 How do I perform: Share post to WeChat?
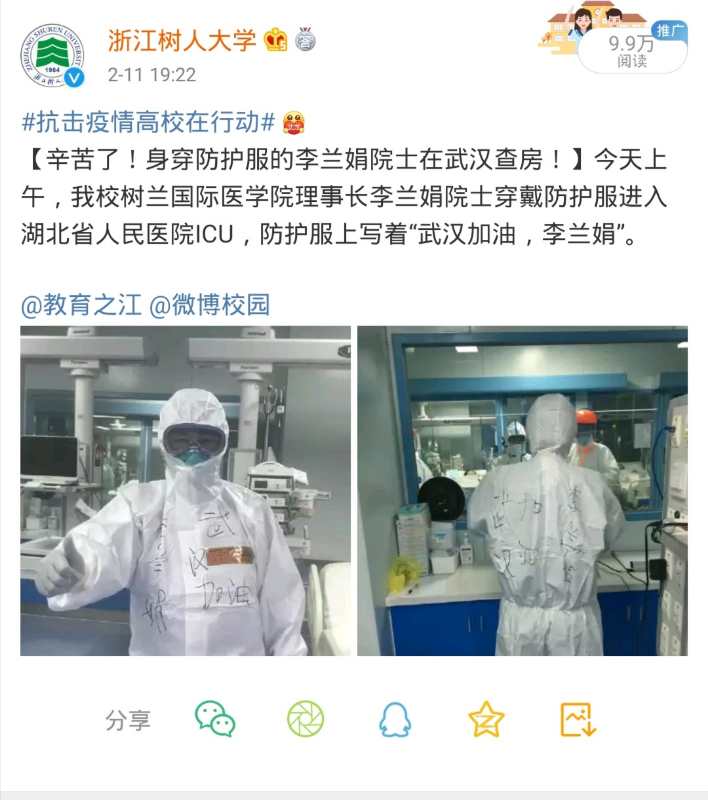click(215, 719)
